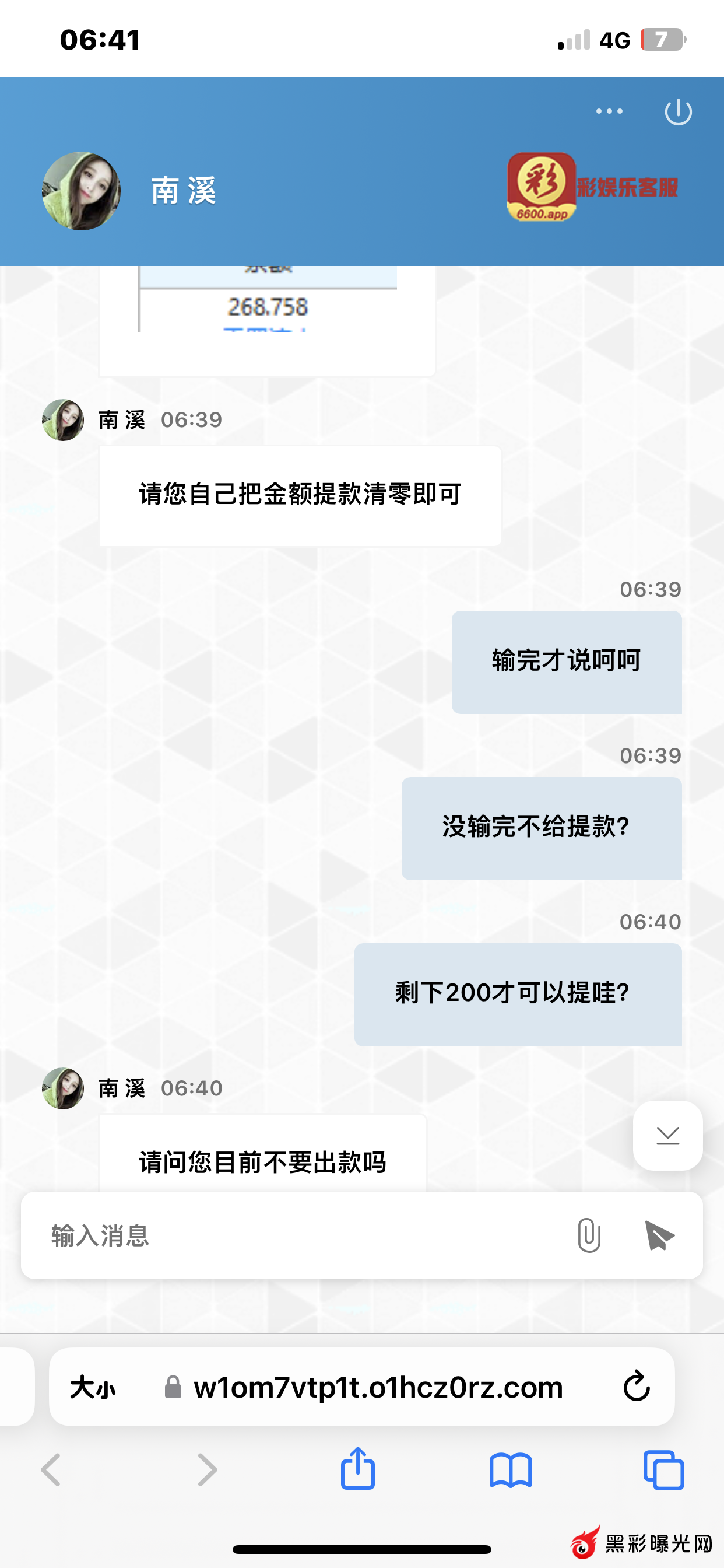
Task: Reload the page in Safari
Action: (x=637, y=1387)
